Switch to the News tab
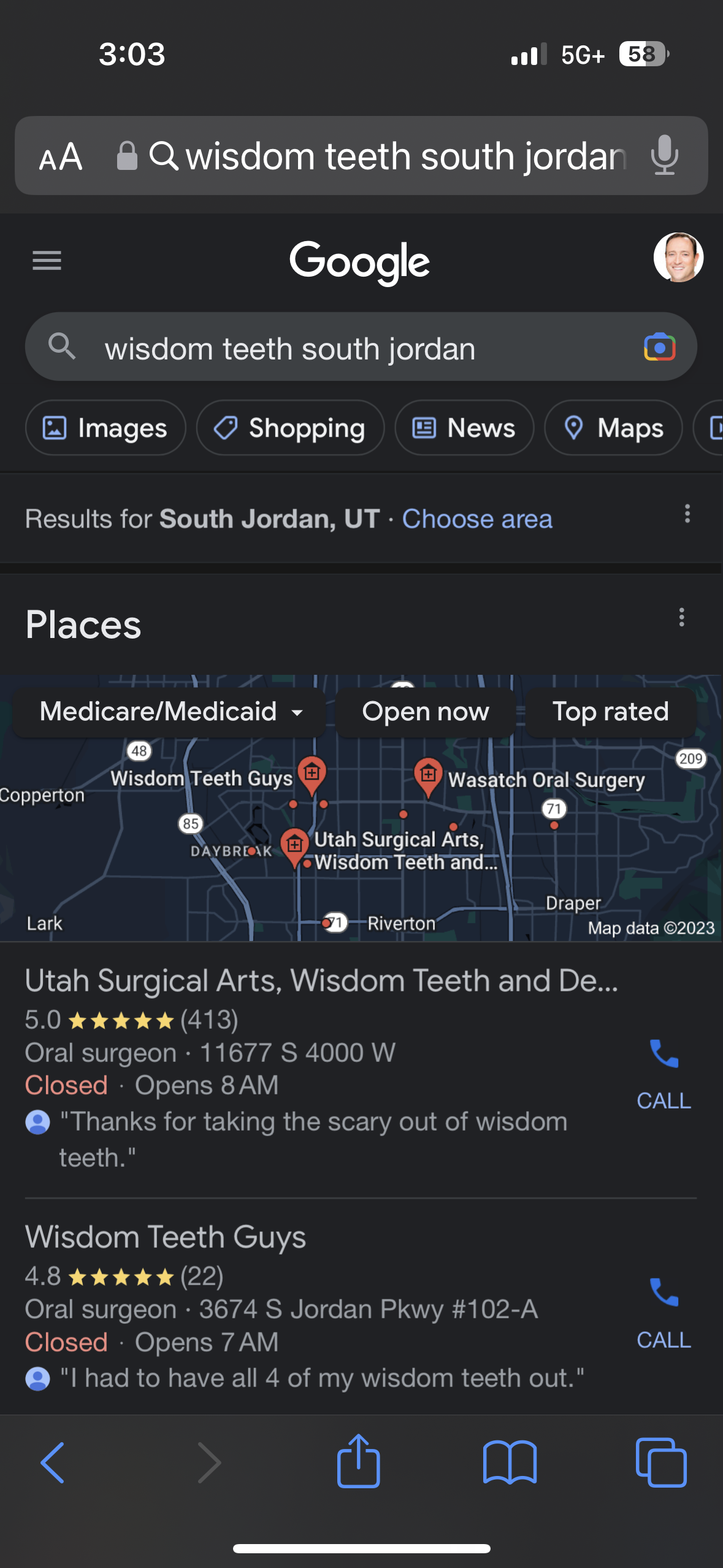Screen dimensions: 723x1568 [x=464, y=428]
